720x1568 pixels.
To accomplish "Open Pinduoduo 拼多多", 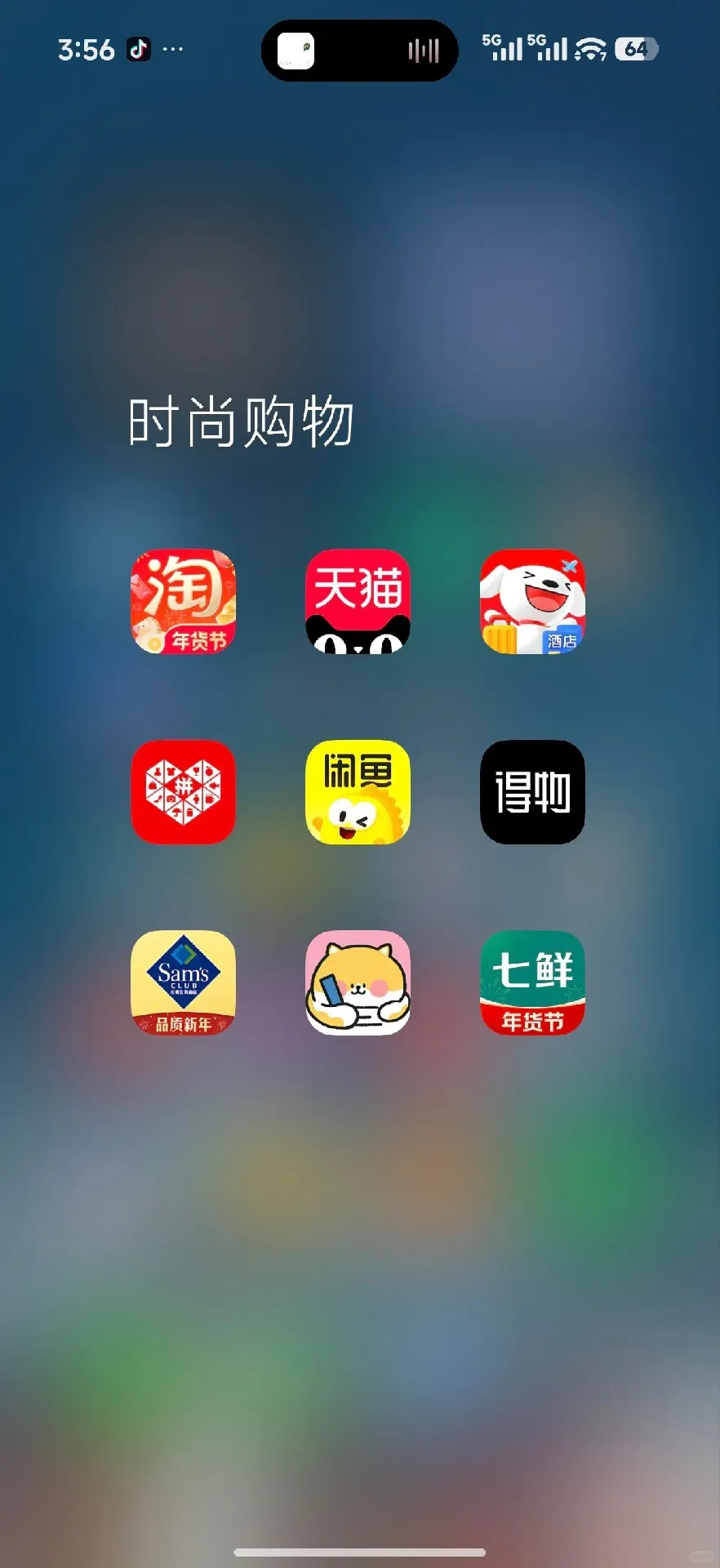I will click(183, 793).
